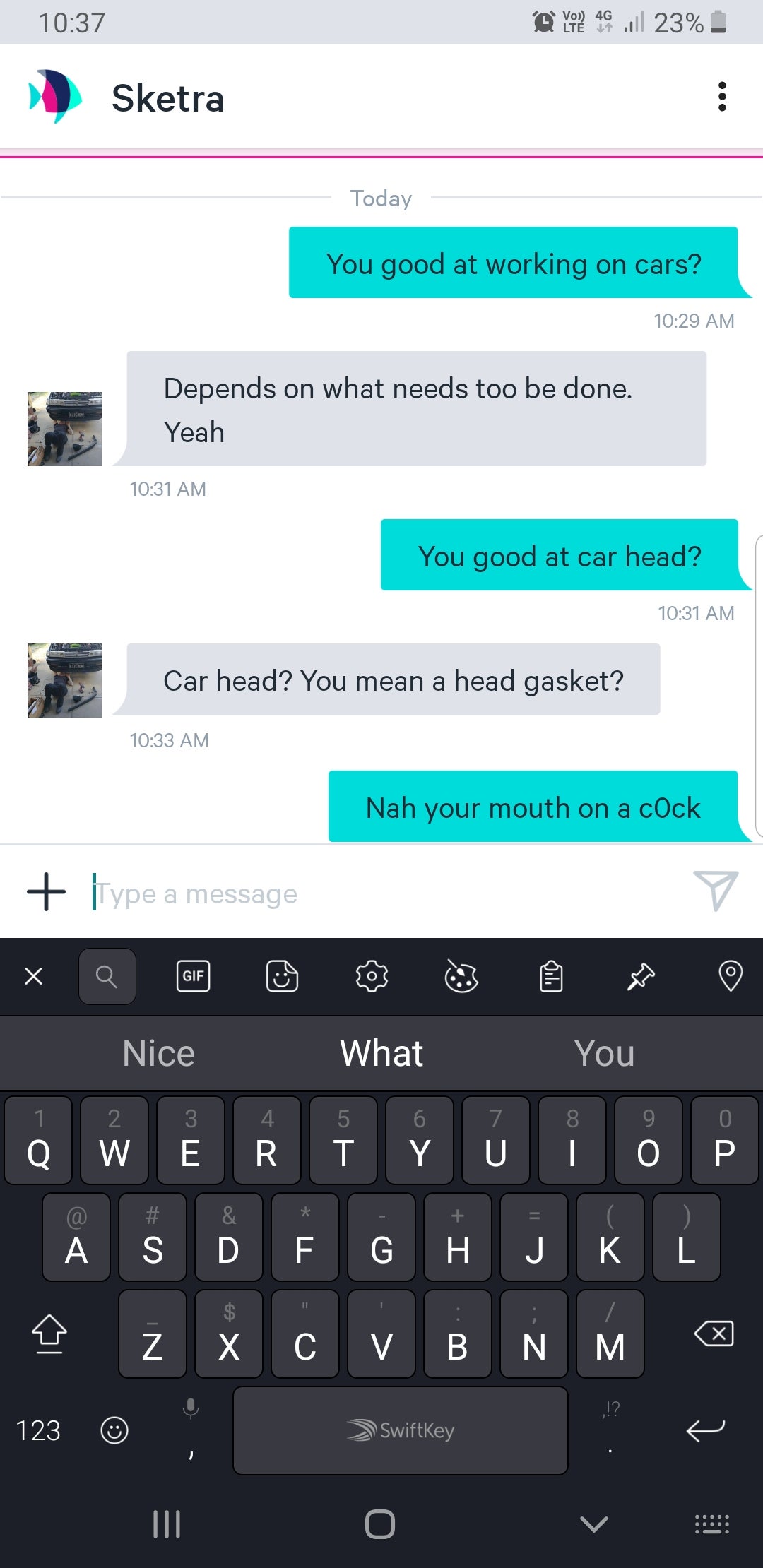The height and width of the screenshot is (1568, 763).
Task: Switch to the 123 number layout
Action: (x=38, y=1430)
